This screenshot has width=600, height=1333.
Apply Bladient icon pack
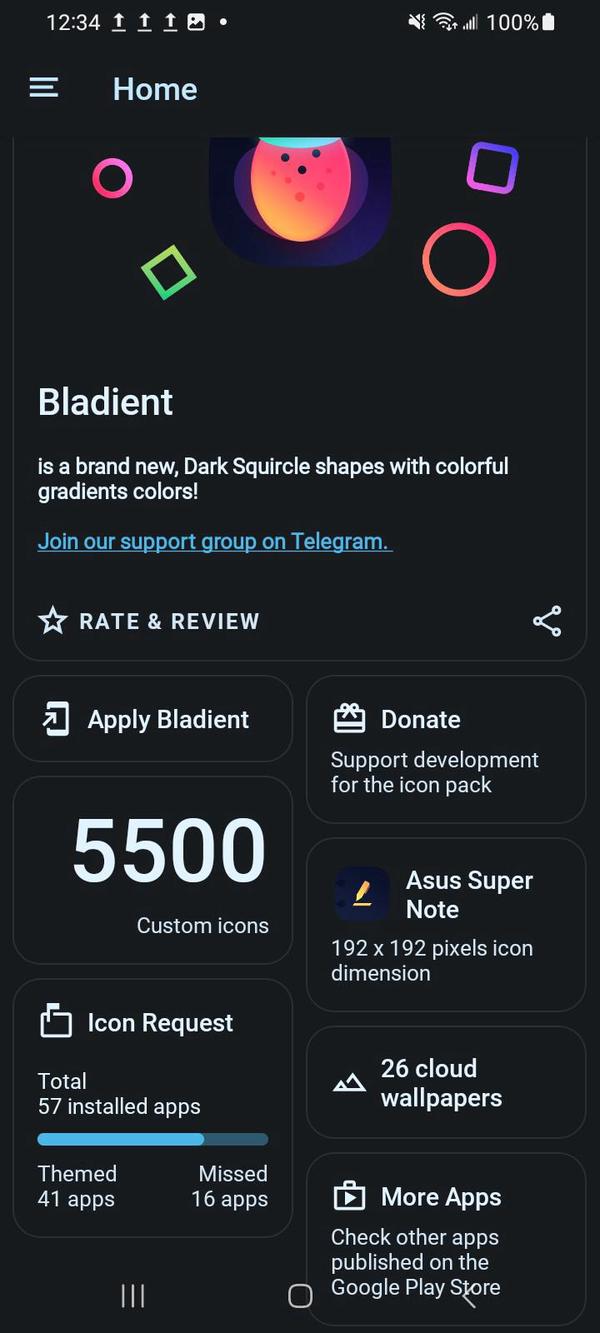[152, 719]
